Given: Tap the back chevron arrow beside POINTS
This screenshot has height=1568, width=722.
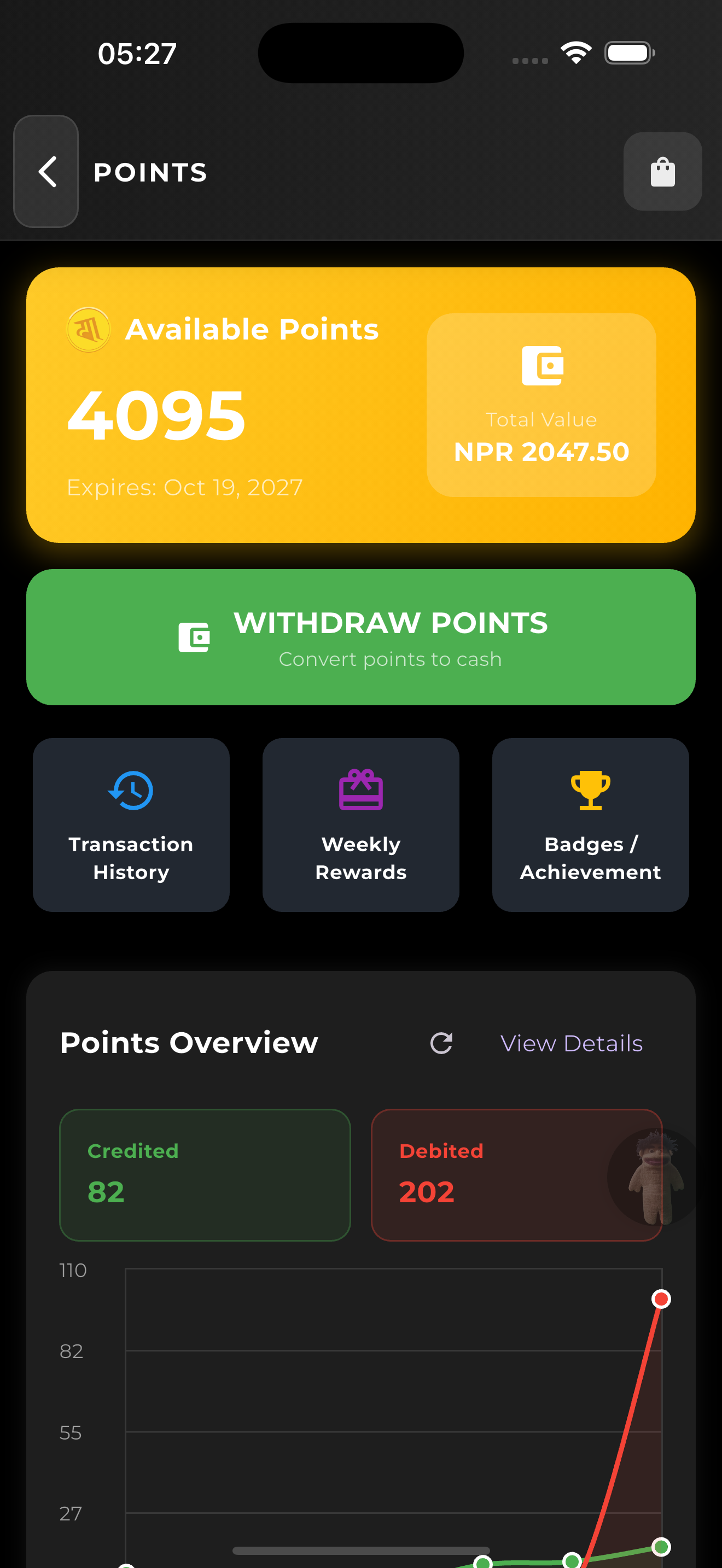Looking at the screenshot, I should tap(46, 172).
